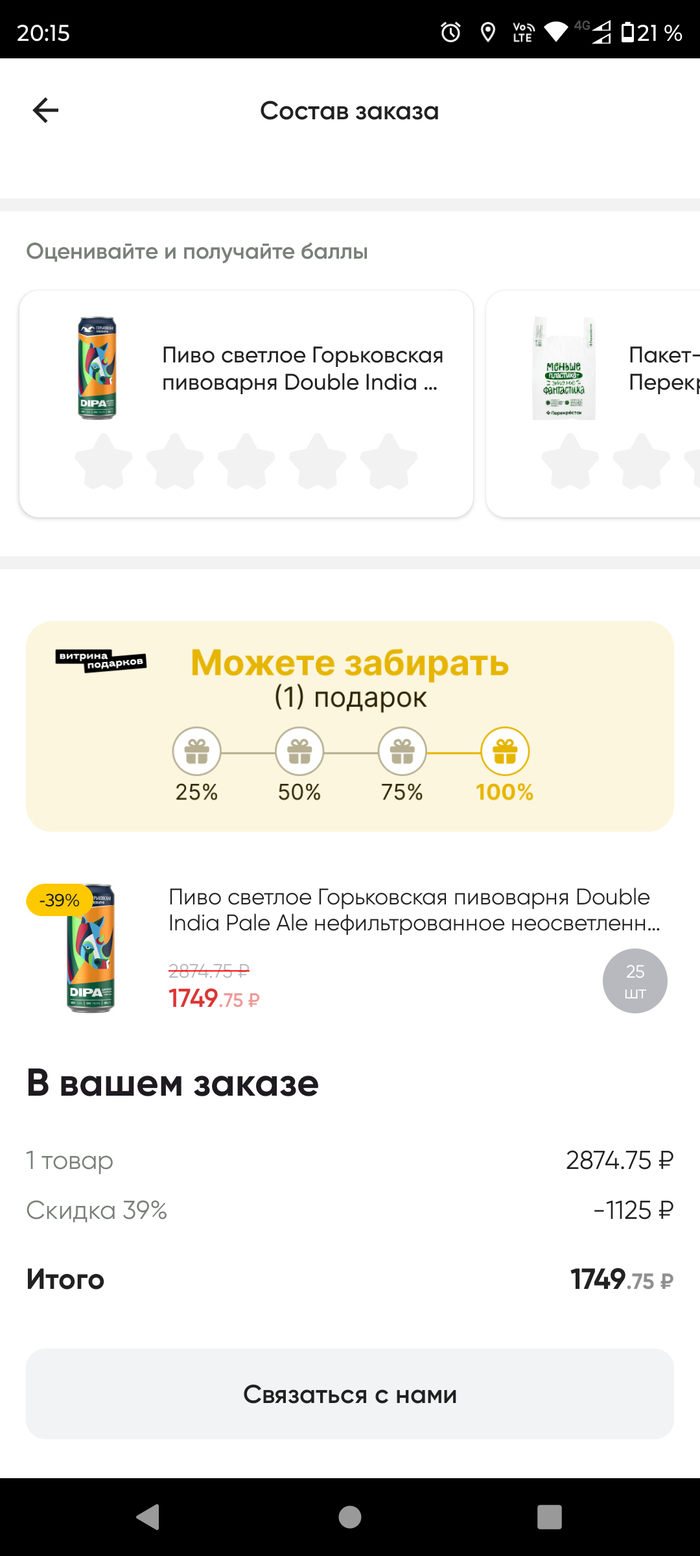The width and height of the screenshot is (700, 1556).
Task: Open the Double India Pale Ale product row
Action: pos(400,945)
